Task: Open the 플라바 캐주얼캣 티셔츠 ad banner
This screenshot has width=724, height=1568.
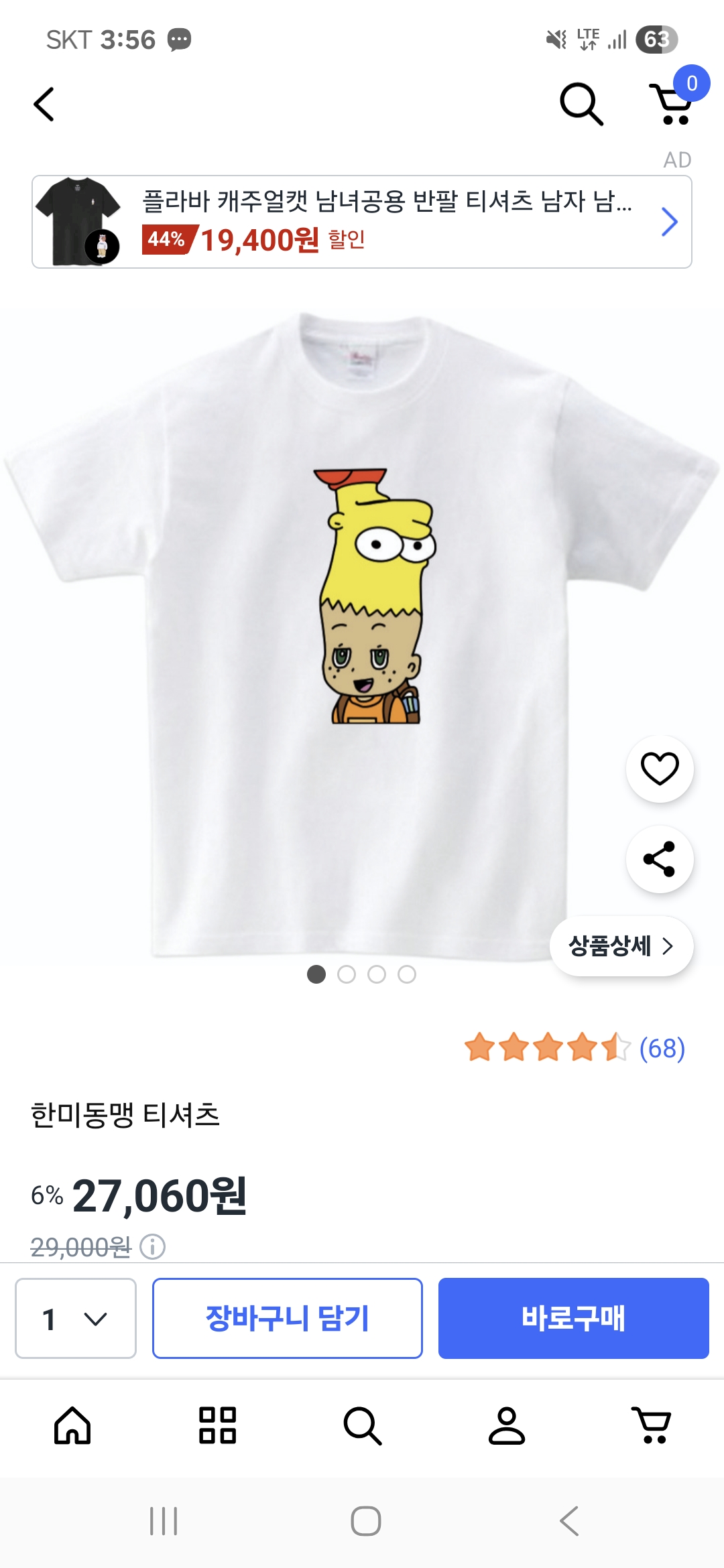Action: tap(362, 222)
